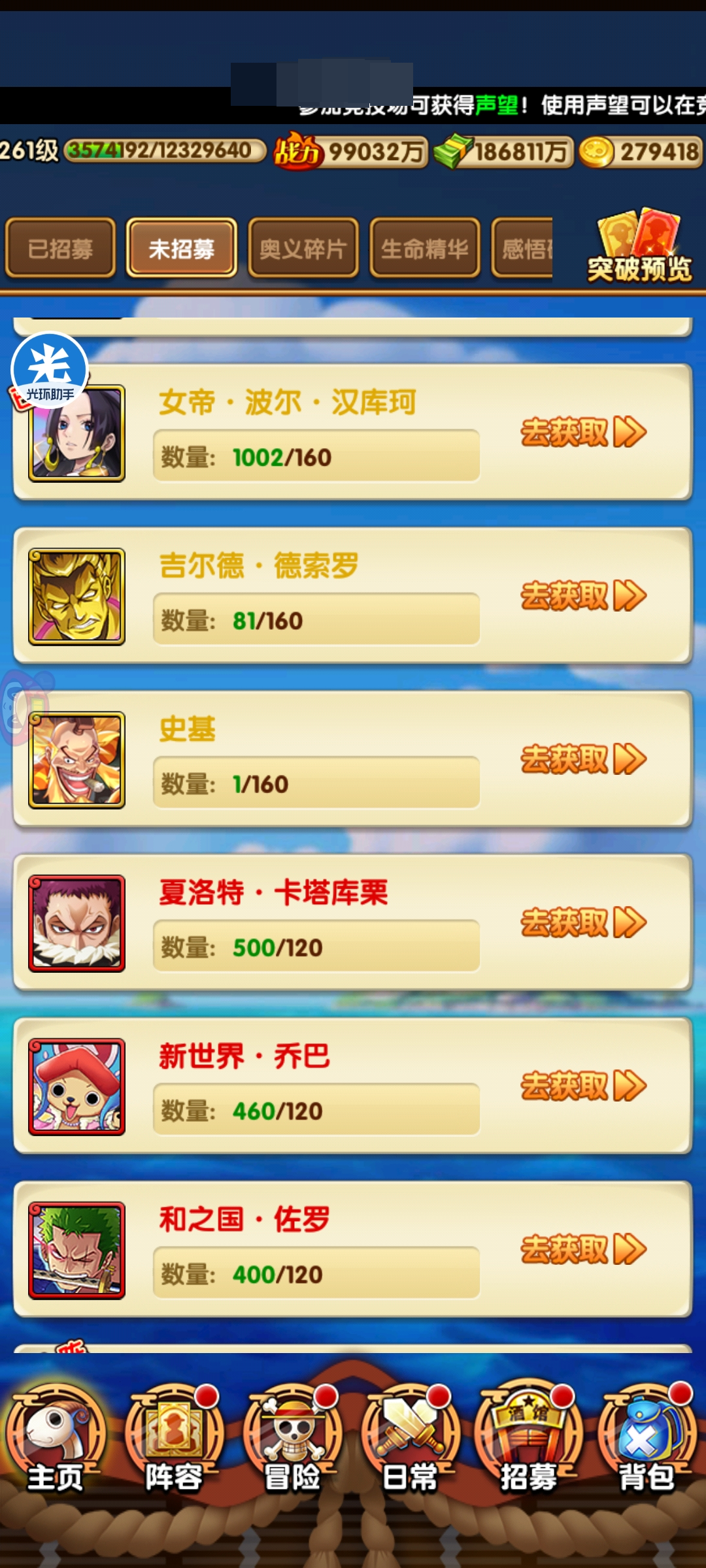The width and height of the screenshot is (706, 1568).
Task: Open 突破预览 preview
Action: (x=639, y=247)
